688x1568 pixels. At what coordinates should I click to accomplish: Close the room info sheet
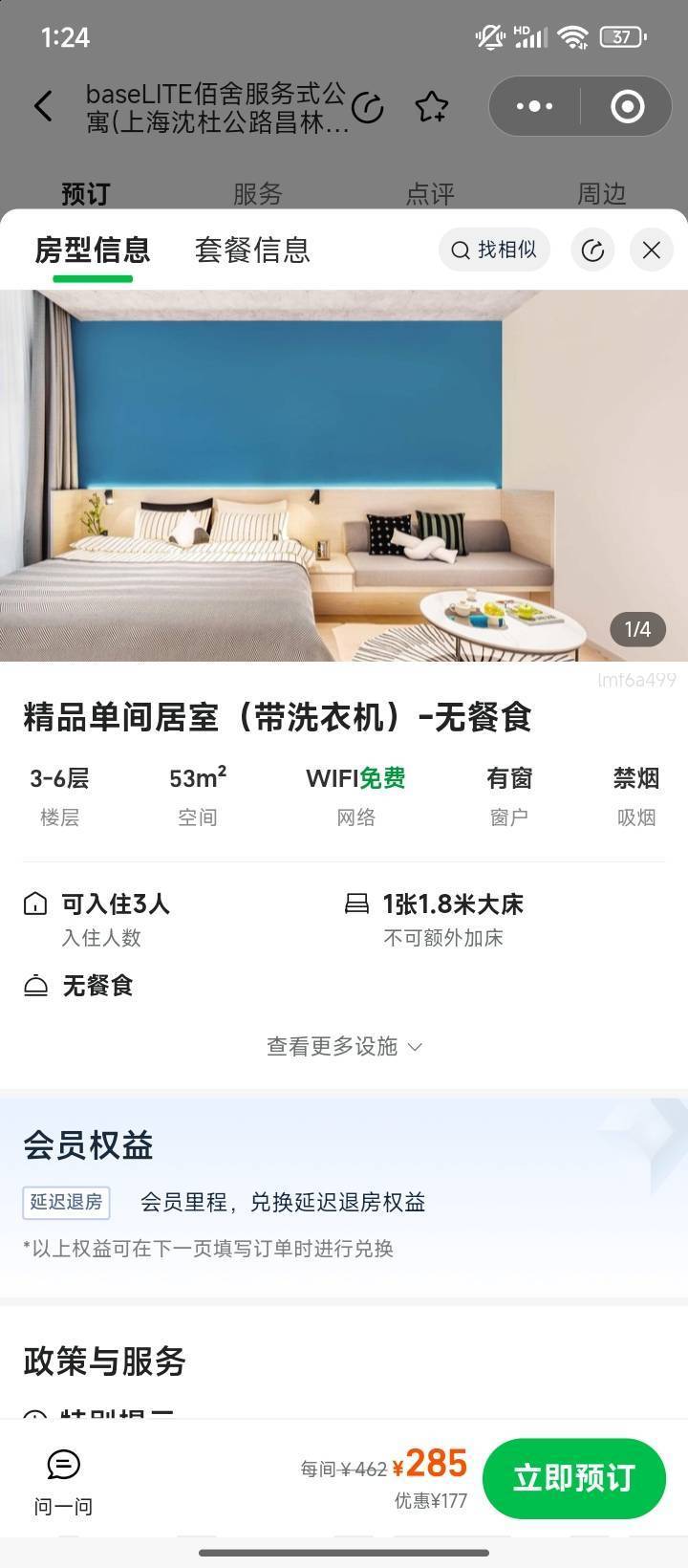[x=652, y=250]
